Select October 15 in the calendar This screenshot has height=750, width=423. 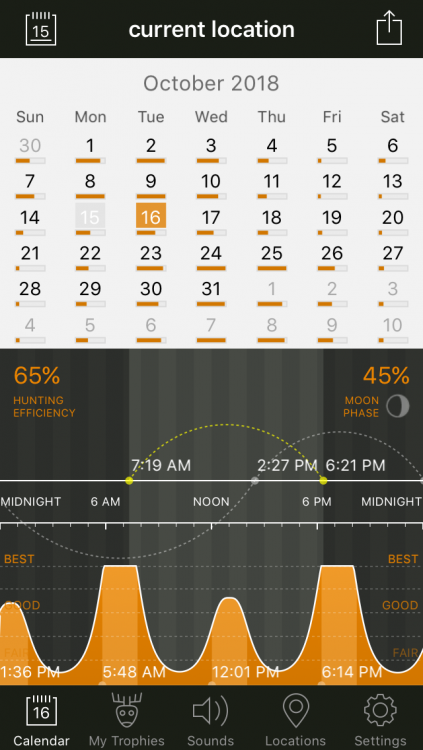point(90,219)
